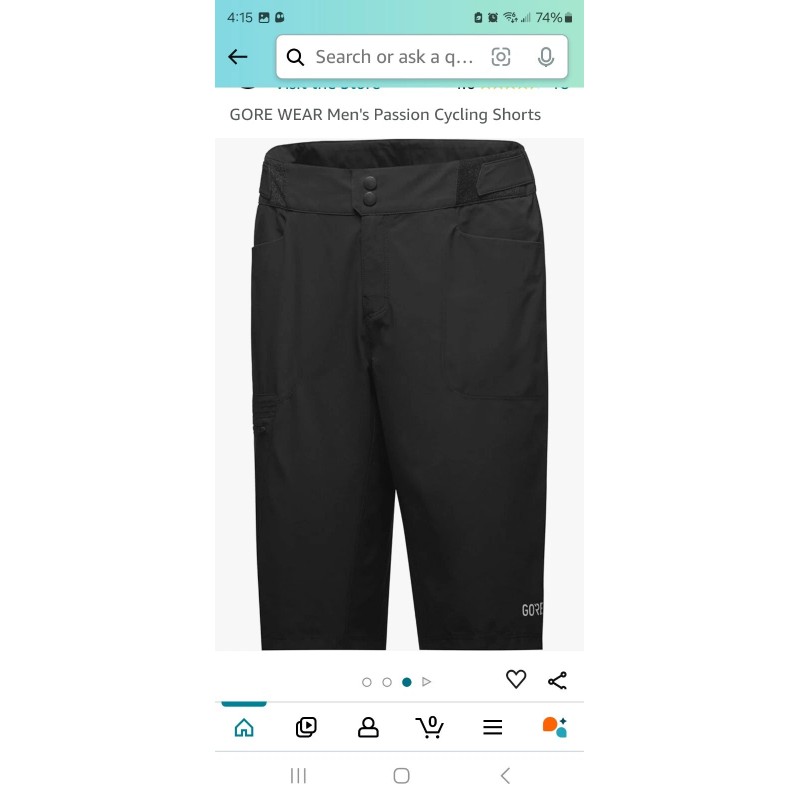Image resolution: width=800 pixels, height=800 pixels.
Task: Switch to the Home tab
Action: 244,727
